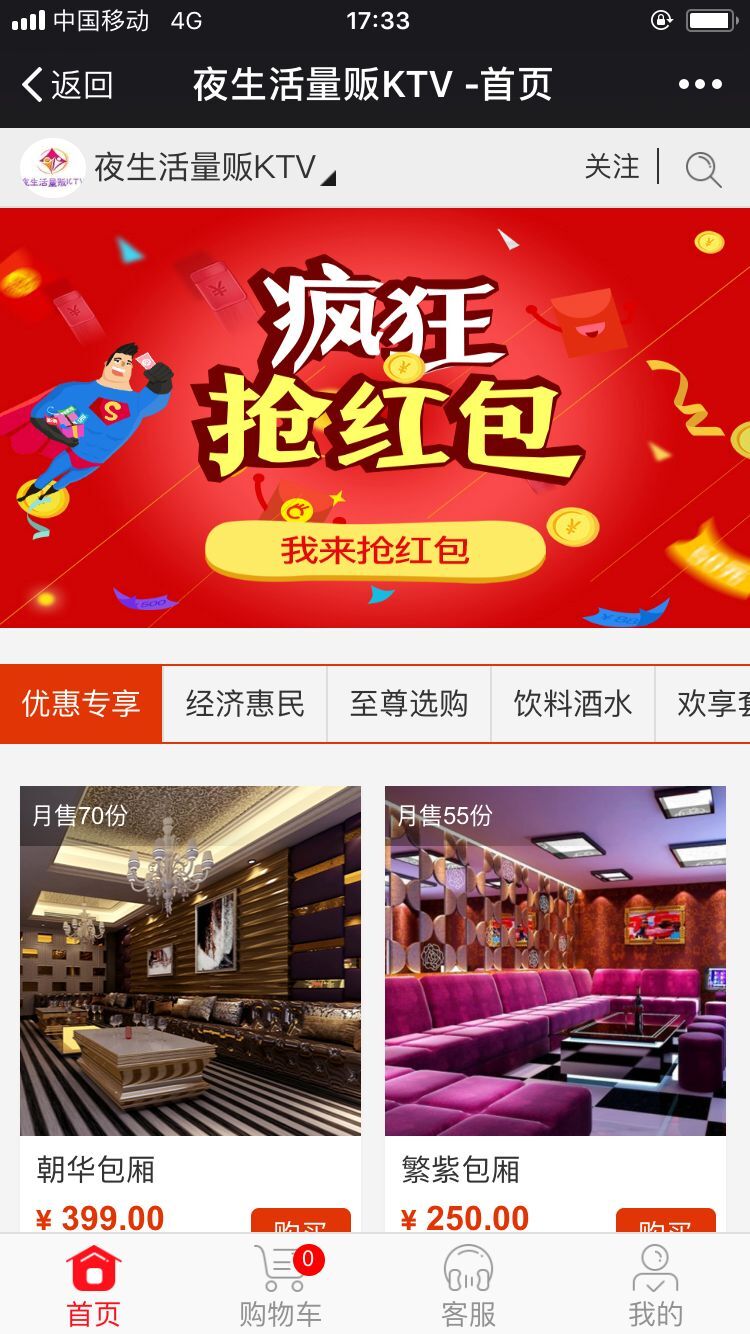Open the 朝华包厢 room card
The height and width of the screenshot is (1334, 750).
click(190, 961)
